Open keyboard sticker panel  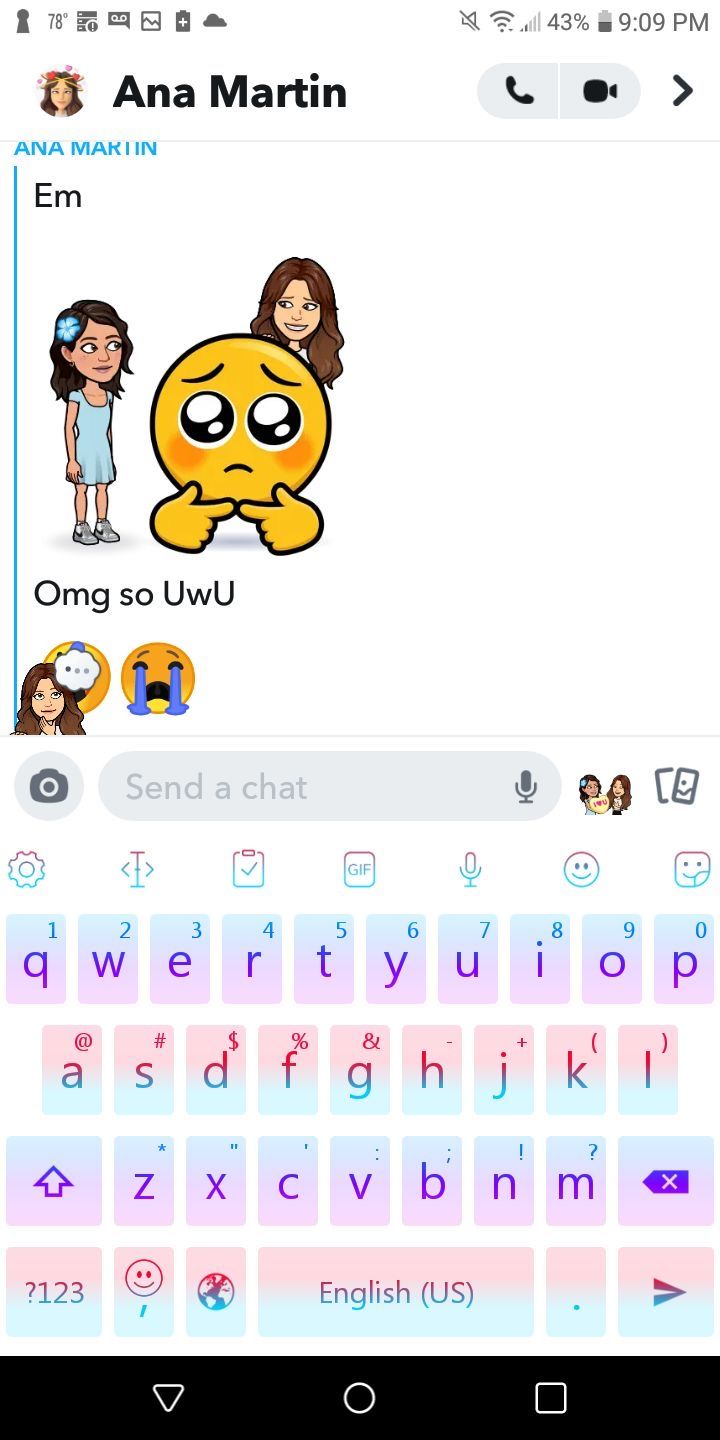(x=691, y=869)
